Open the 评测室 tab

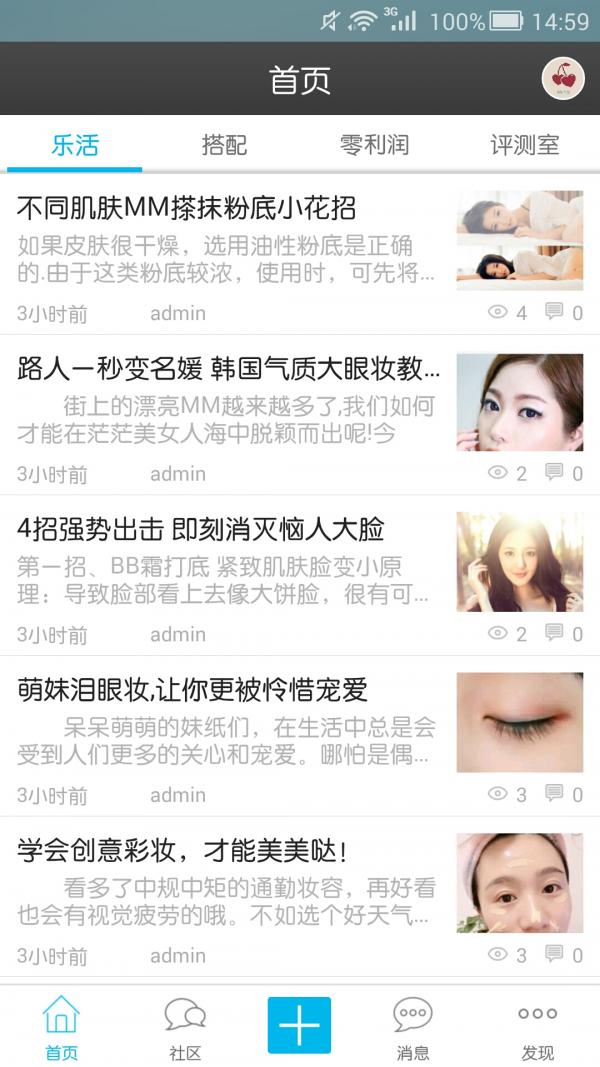click(524, 145)
